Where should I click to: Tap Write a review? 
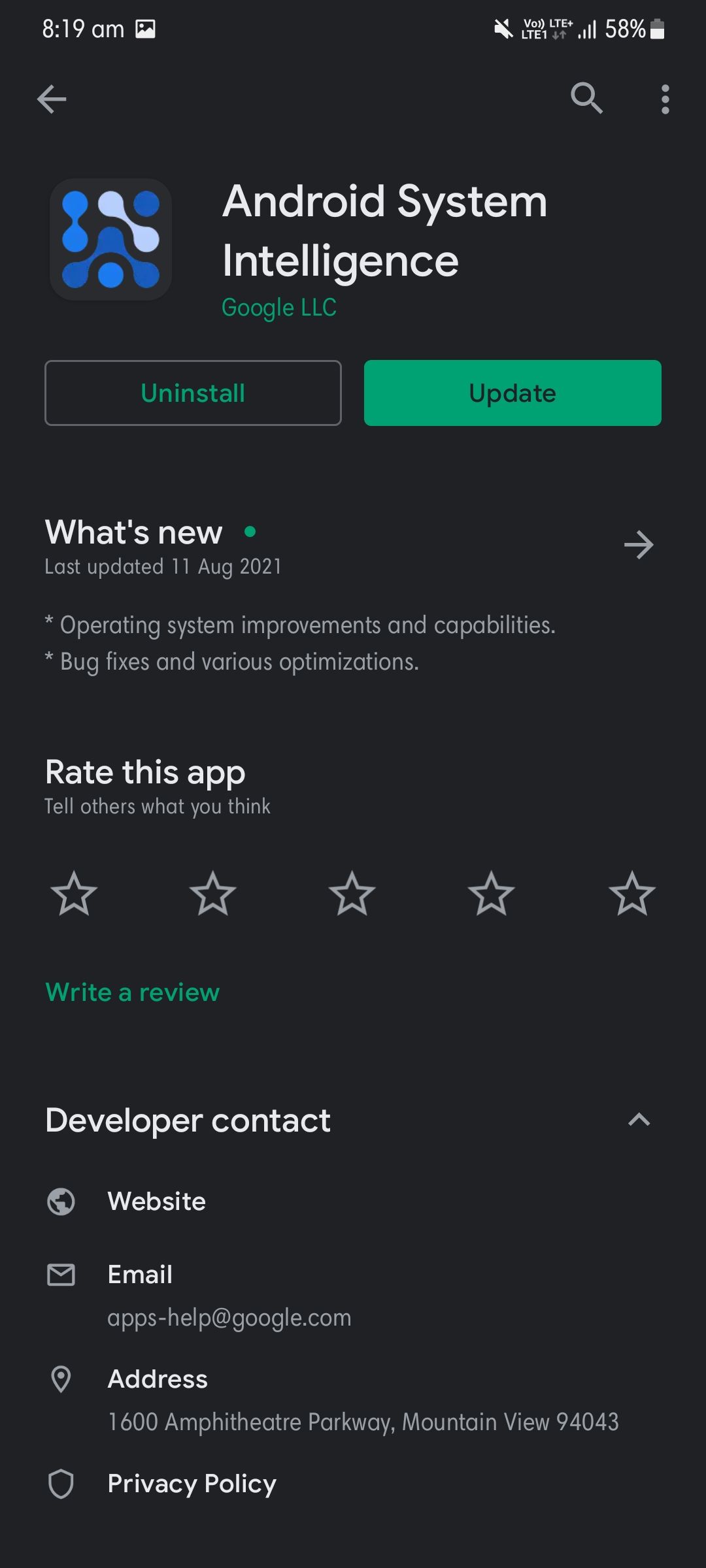pos(133,992)
